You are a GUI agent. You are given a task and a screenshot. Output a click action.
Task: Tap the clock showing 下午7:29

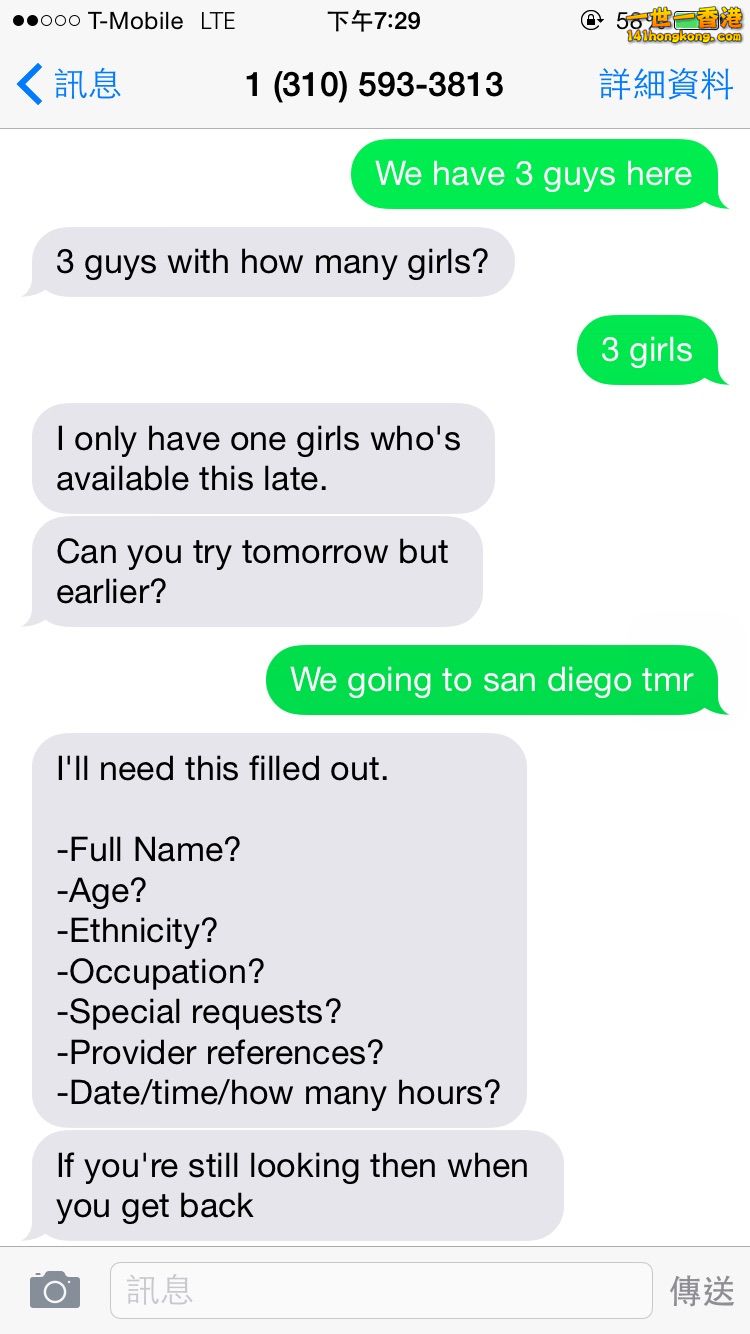[375, 20]
